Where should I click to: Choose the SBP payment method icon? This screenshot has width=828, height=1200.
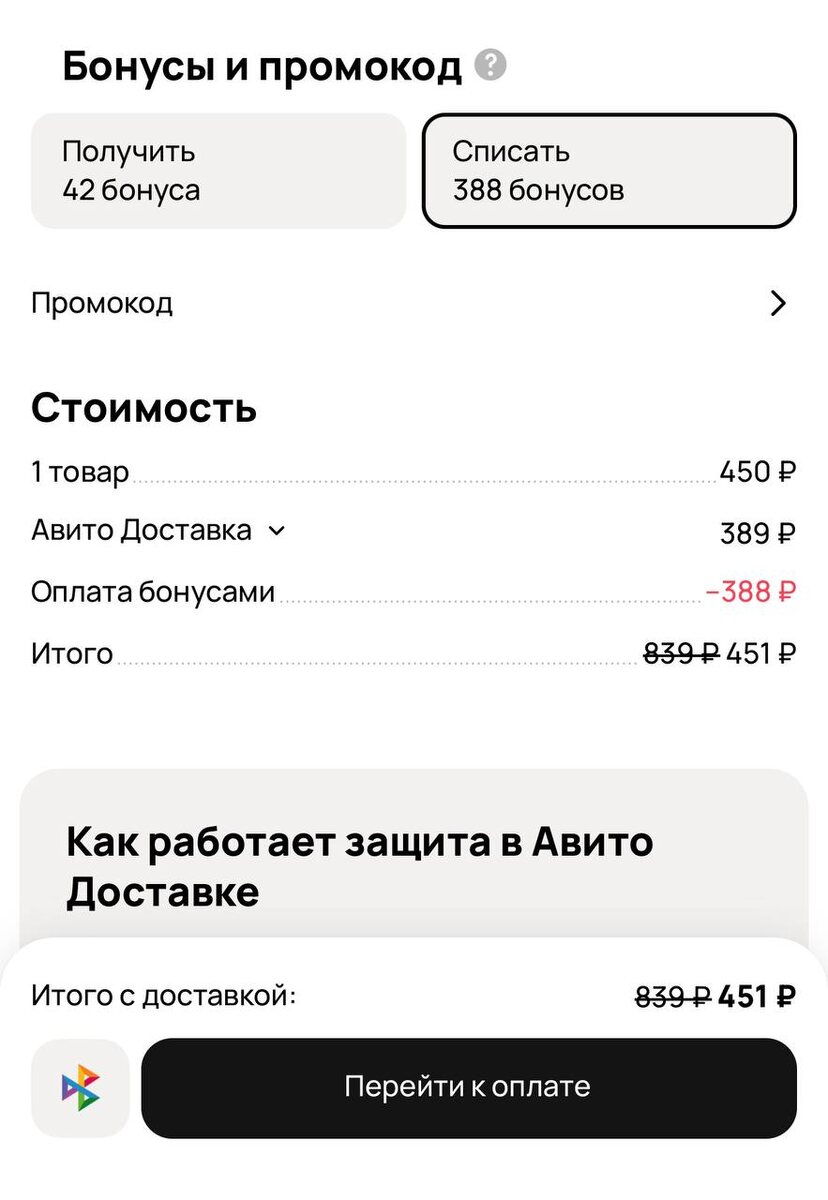coord(81,1088)
